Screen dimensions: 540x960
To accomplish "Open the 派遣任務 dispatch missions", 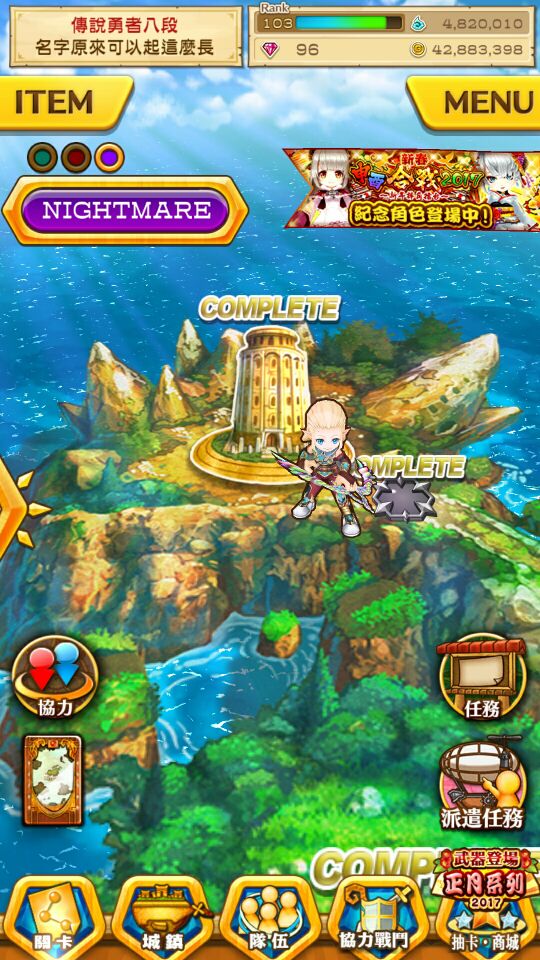I will (x=482, y=786).
